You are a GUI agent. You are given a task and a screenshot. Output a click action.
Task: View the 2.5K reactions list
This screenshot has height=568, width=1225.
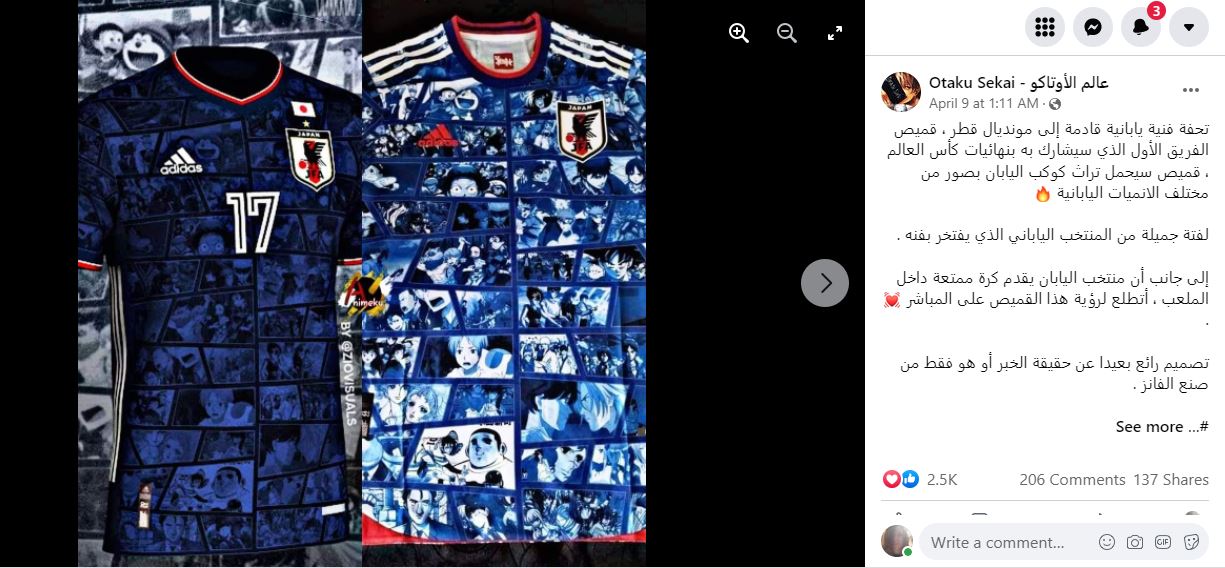coord(941,480)
